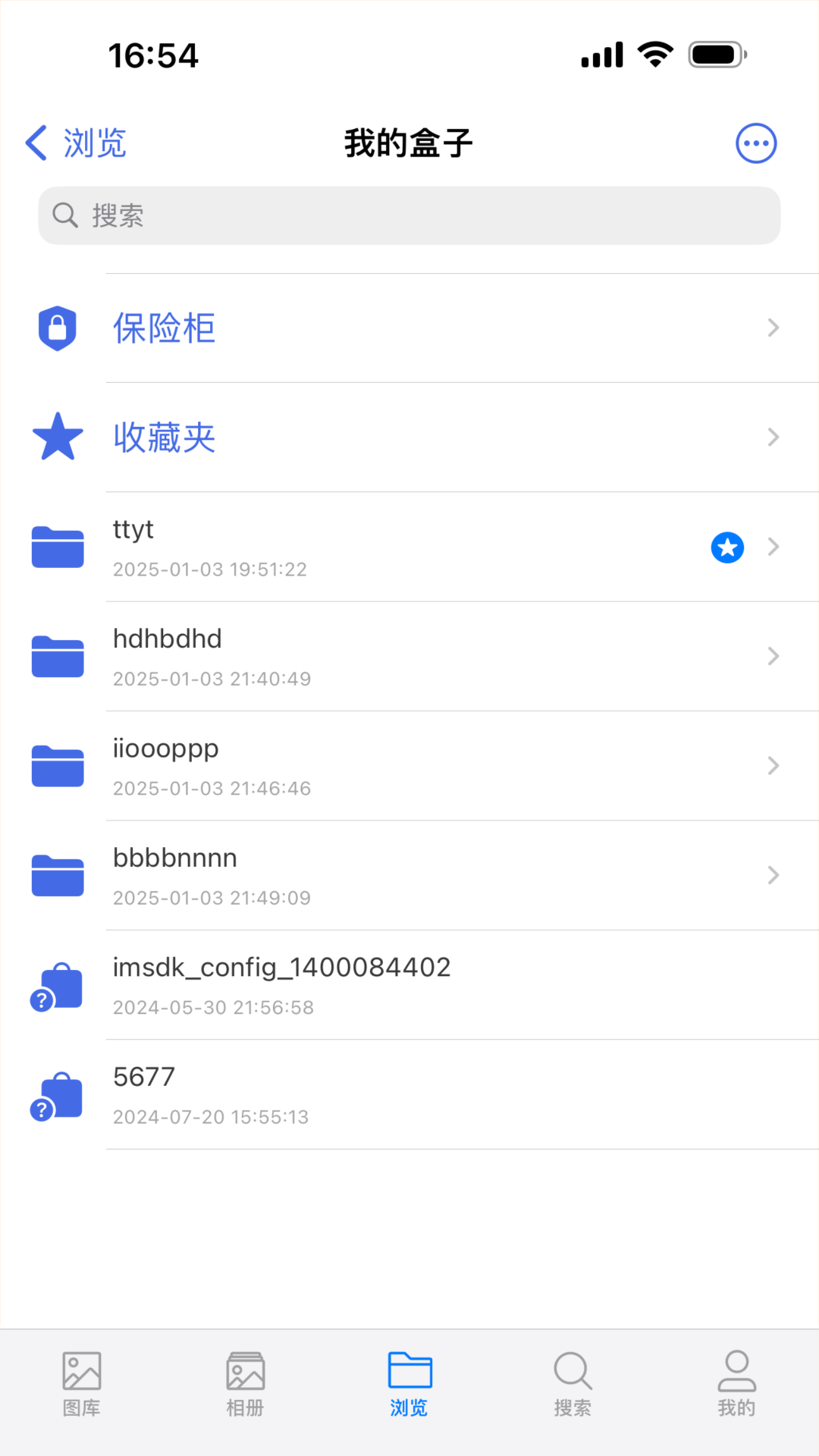Open the ttyt folder

409,547
